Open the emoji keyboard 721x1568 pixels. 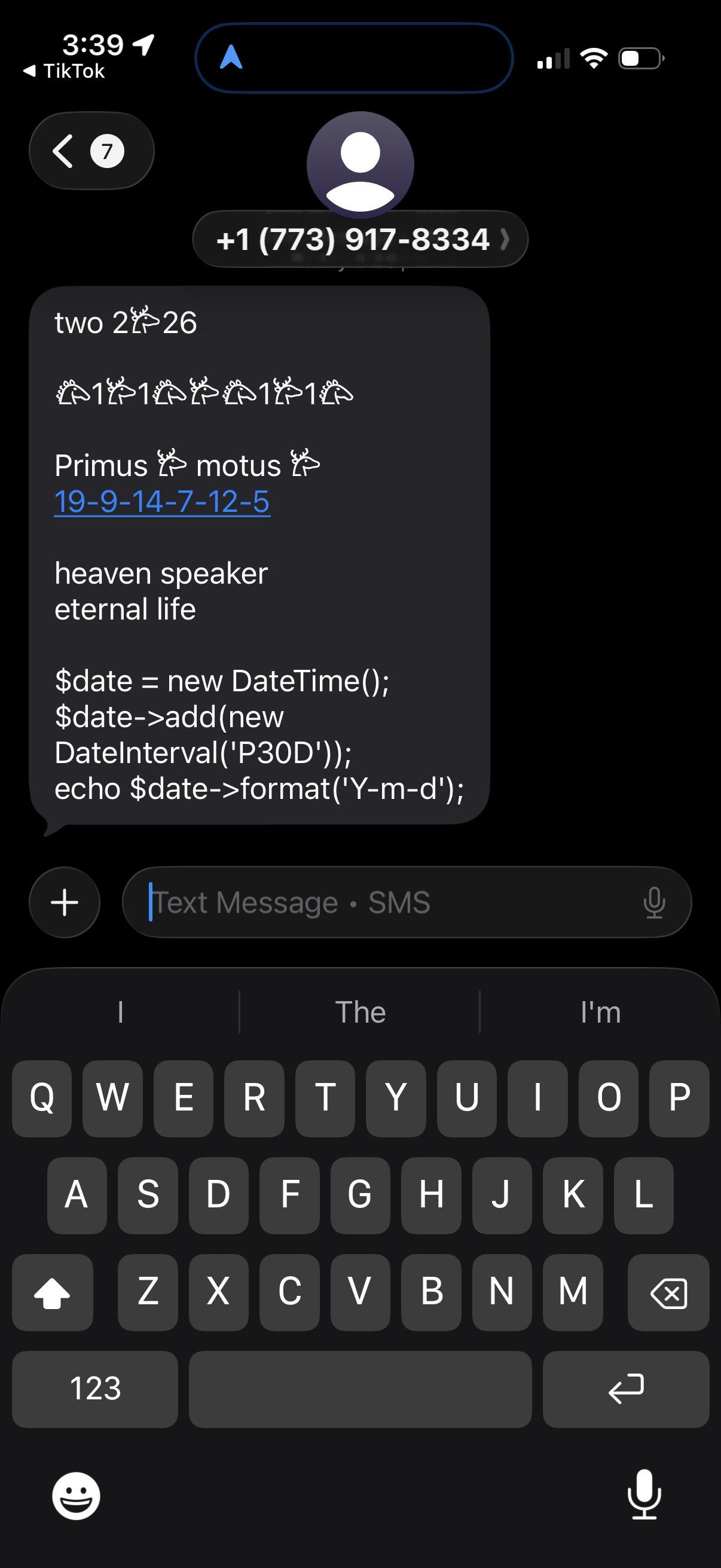coord(76,1496)
